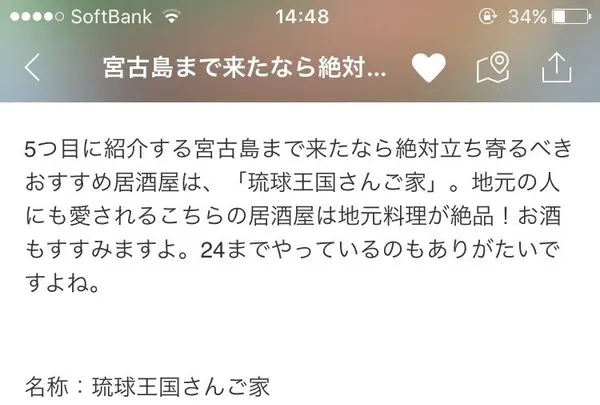
Task: Open the map pin icon
Action: [492, 68]
